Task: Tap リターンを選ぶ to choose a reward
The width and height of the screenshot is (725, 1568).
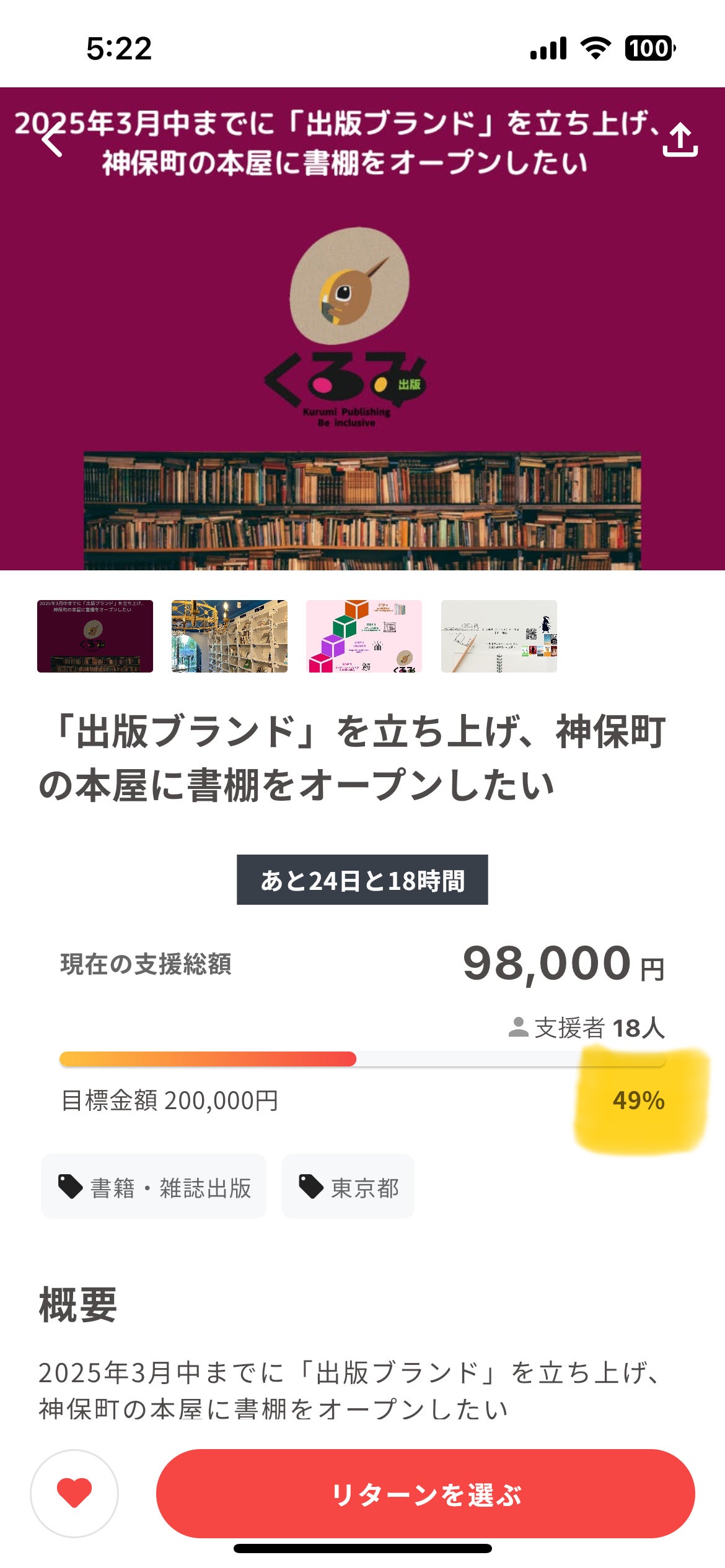Action: tap(425, 1493)
